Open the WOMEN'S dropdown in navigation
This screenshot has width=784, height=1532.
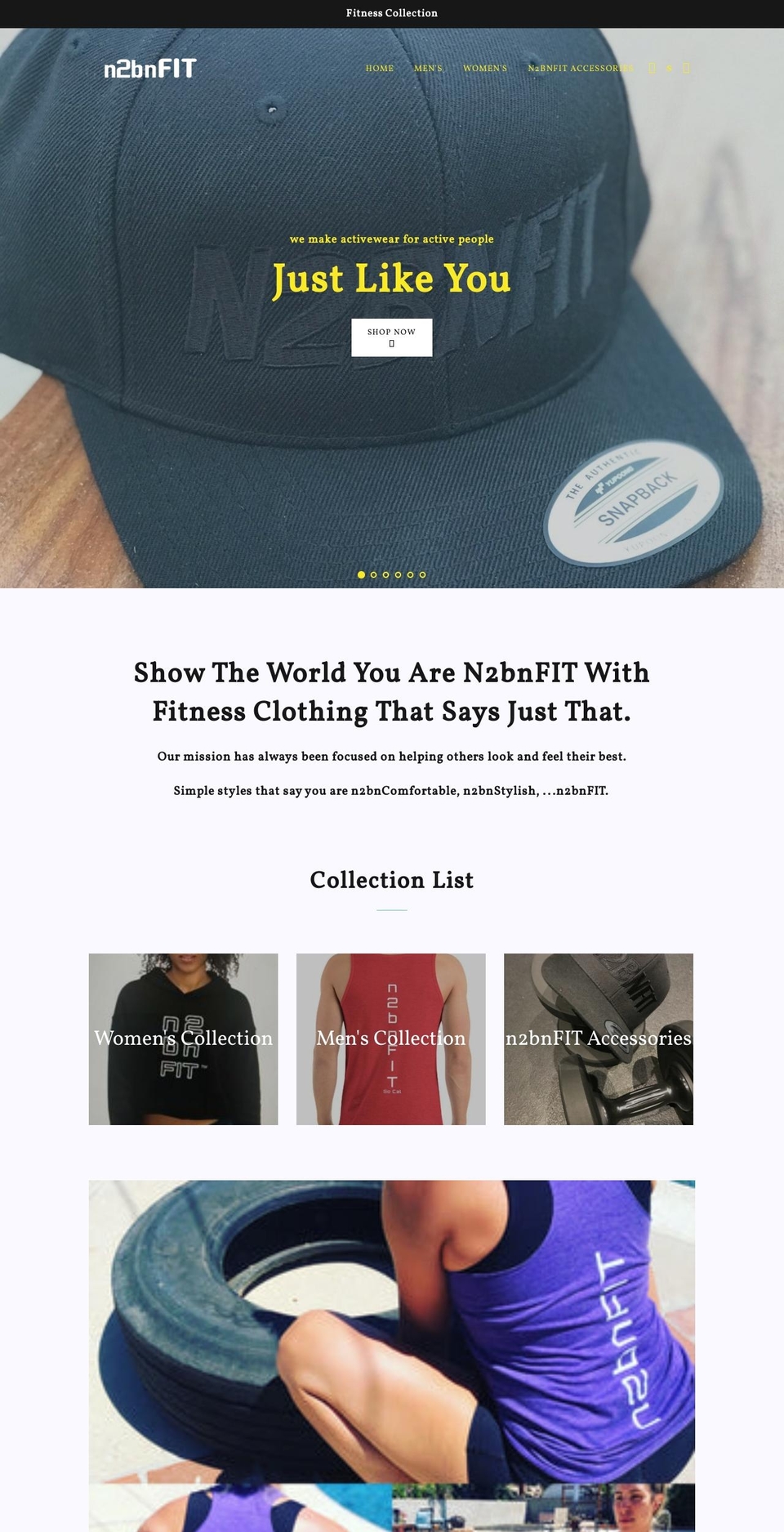(x=485, y=69)
